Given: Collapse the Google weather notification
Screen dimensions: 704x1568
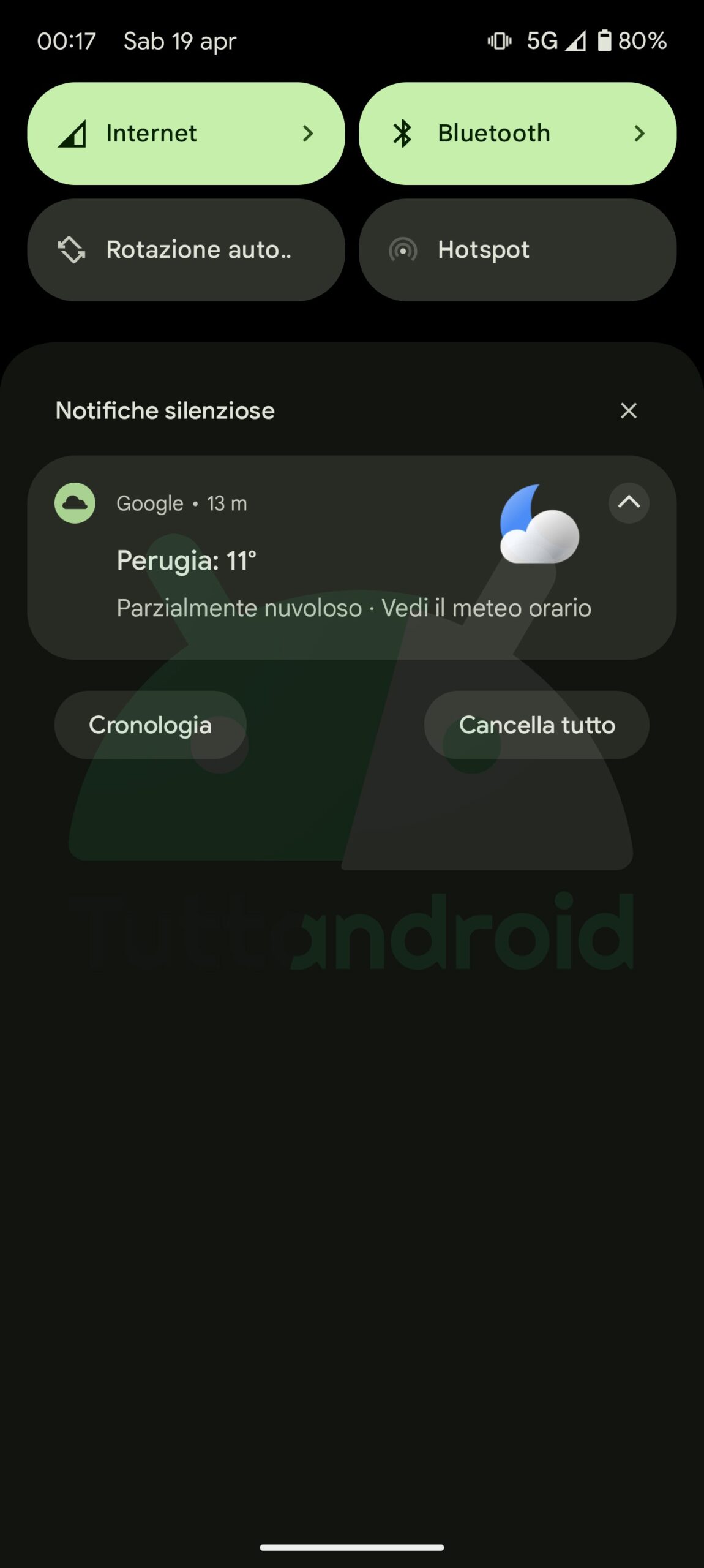Looking at the screenshot, I should (x=629, y=503).
